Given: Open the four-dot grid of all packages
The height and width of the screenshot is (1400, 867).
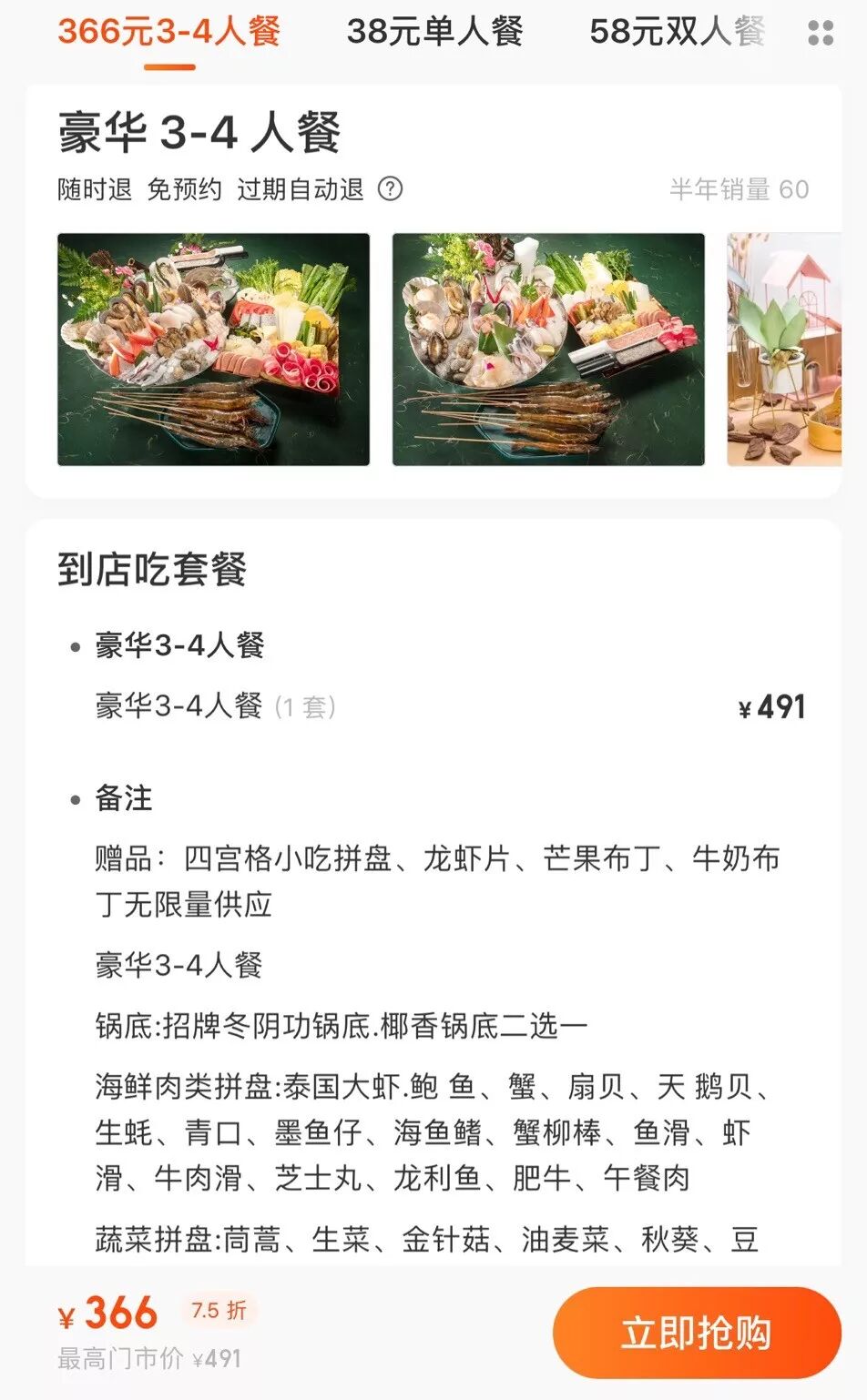Looking at the screenshot, I should (x=821, y=34).
